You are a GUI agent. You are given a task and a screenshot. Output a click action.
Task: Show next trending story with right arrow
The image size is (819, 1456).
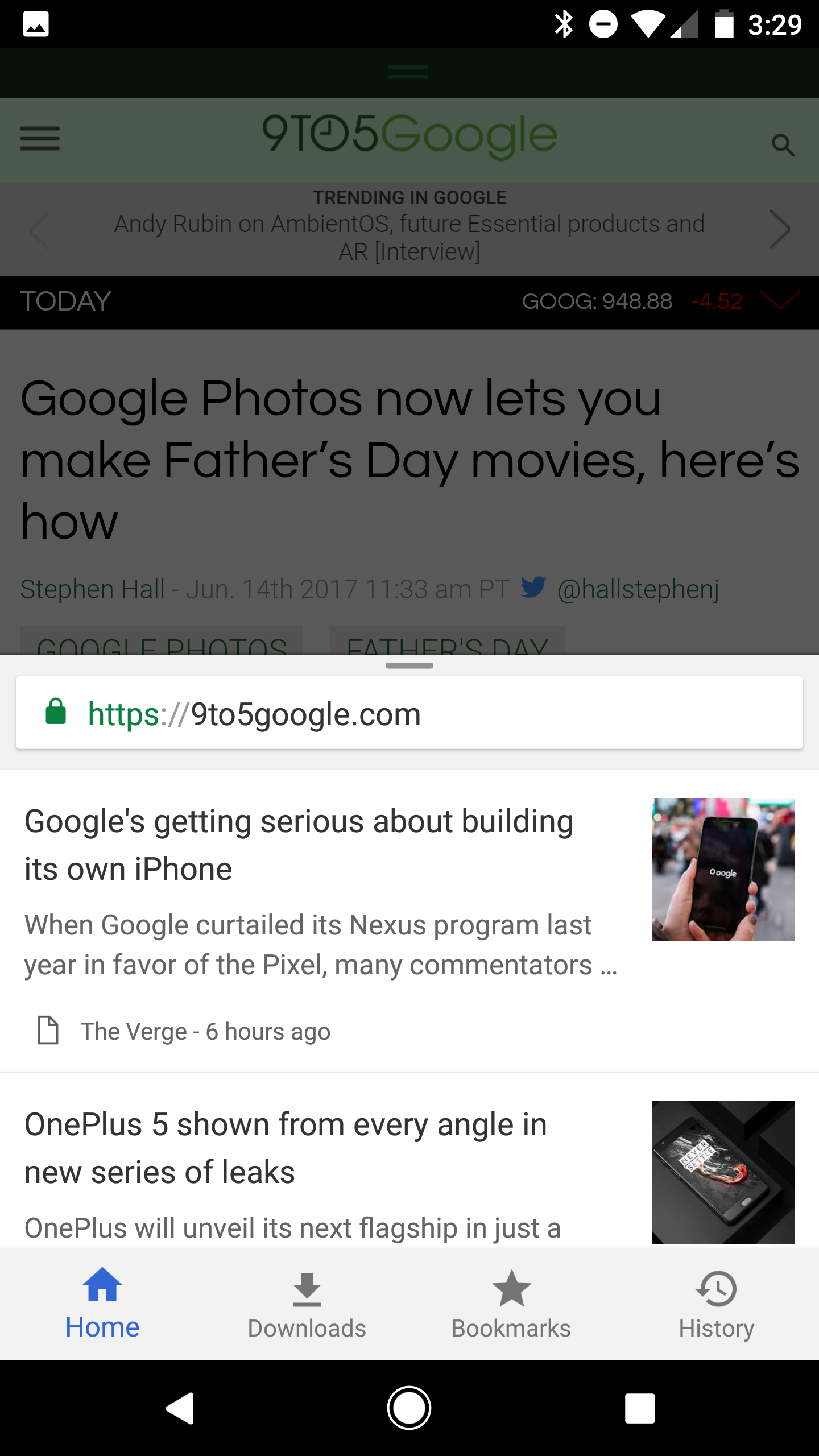[x=780, y=229]
